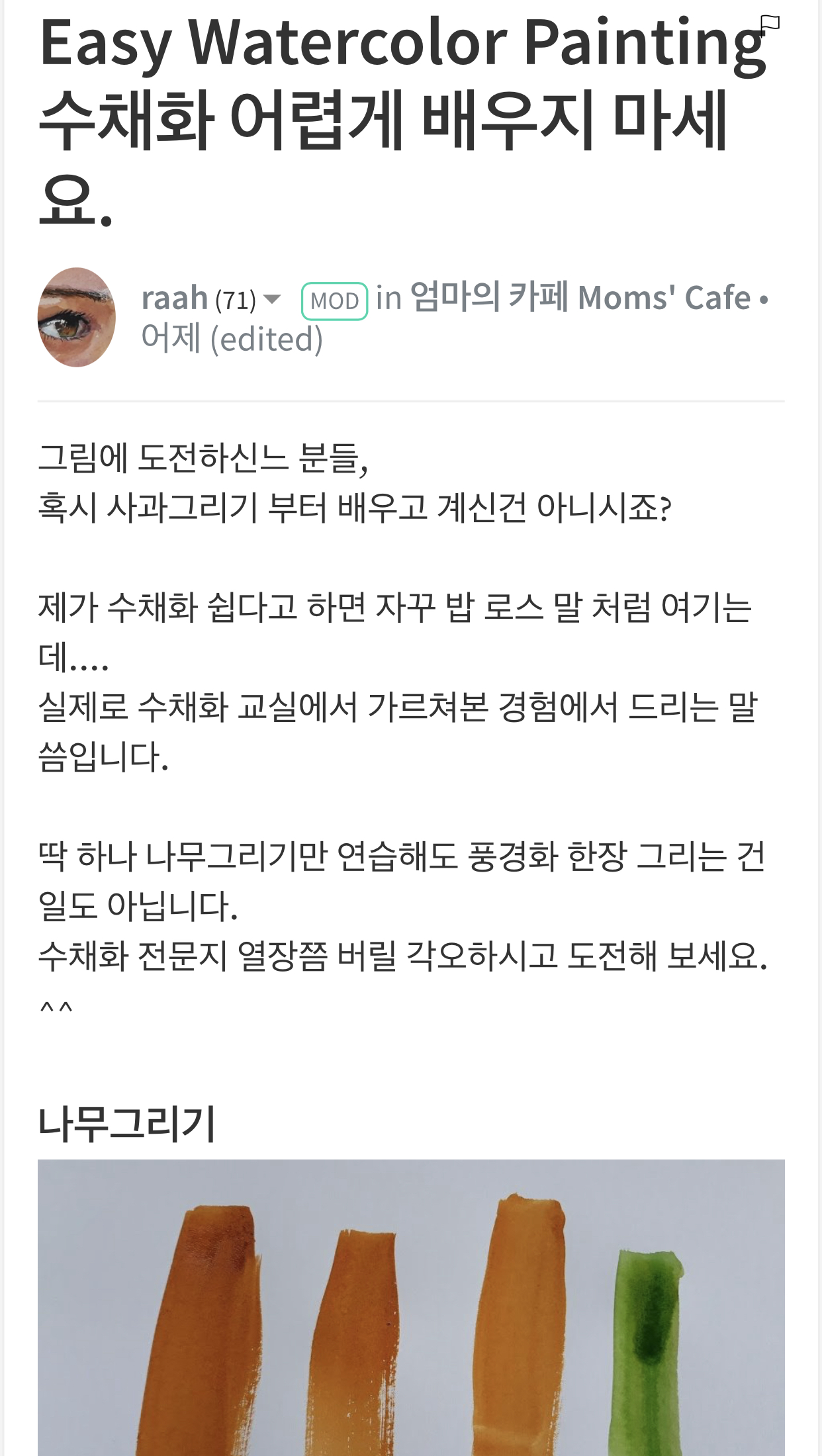The image size is (822, 1456).
Task: Open author raah's profile link
Action: tap(175, 298)
